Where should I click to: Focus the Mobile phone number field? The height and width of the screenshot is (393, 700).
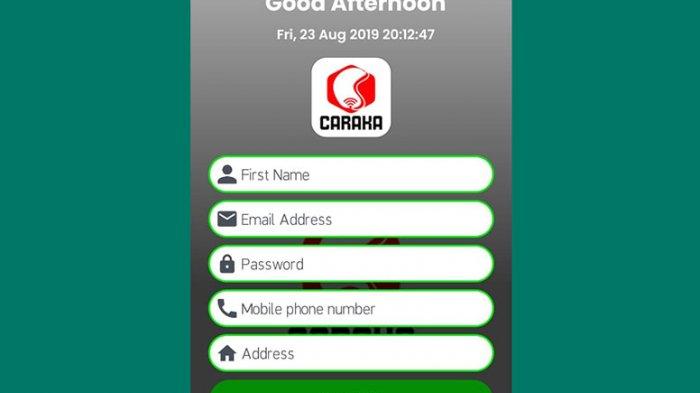[351, 308]
